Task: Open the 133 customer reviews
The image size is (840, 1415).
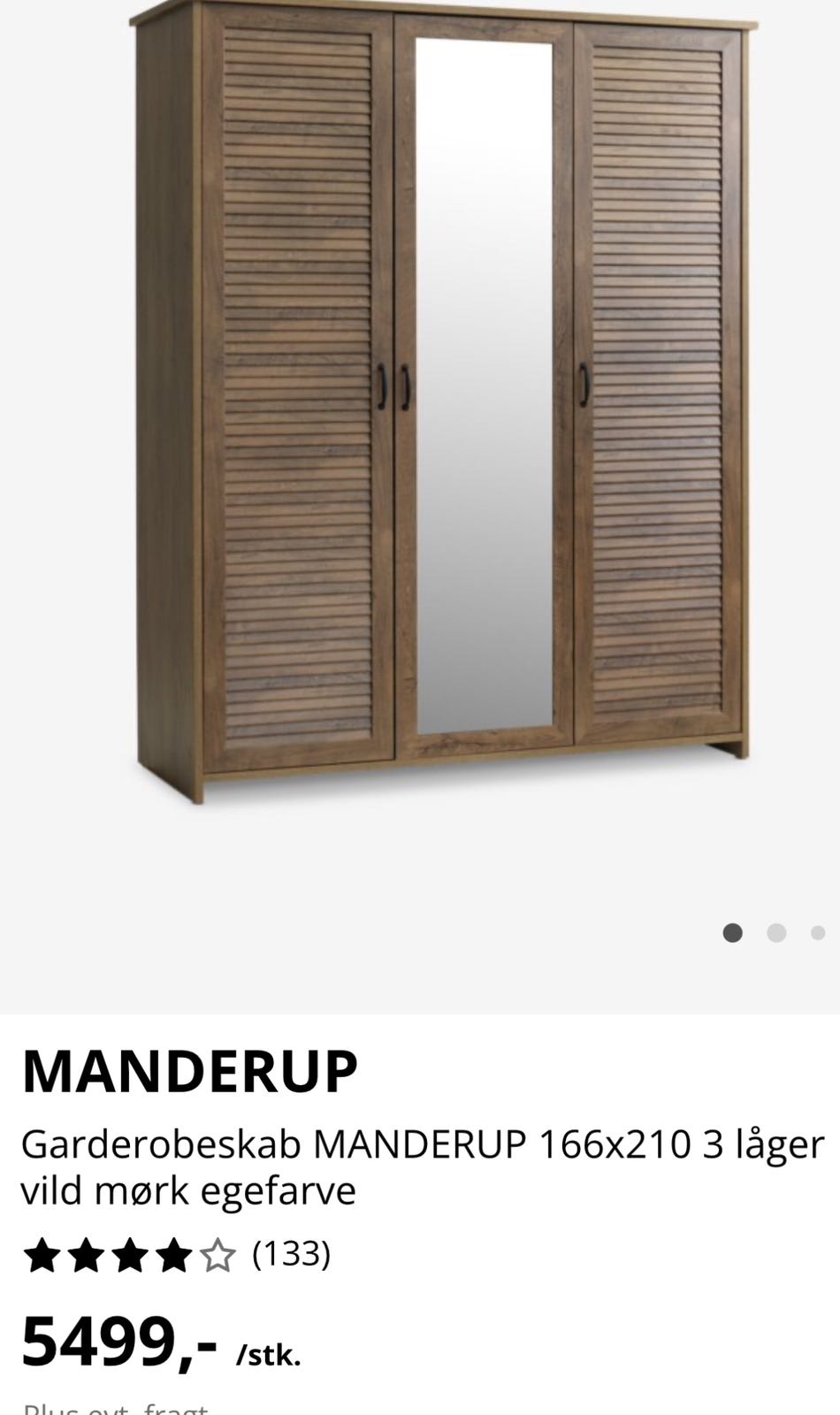Action: coord(291,1254)
